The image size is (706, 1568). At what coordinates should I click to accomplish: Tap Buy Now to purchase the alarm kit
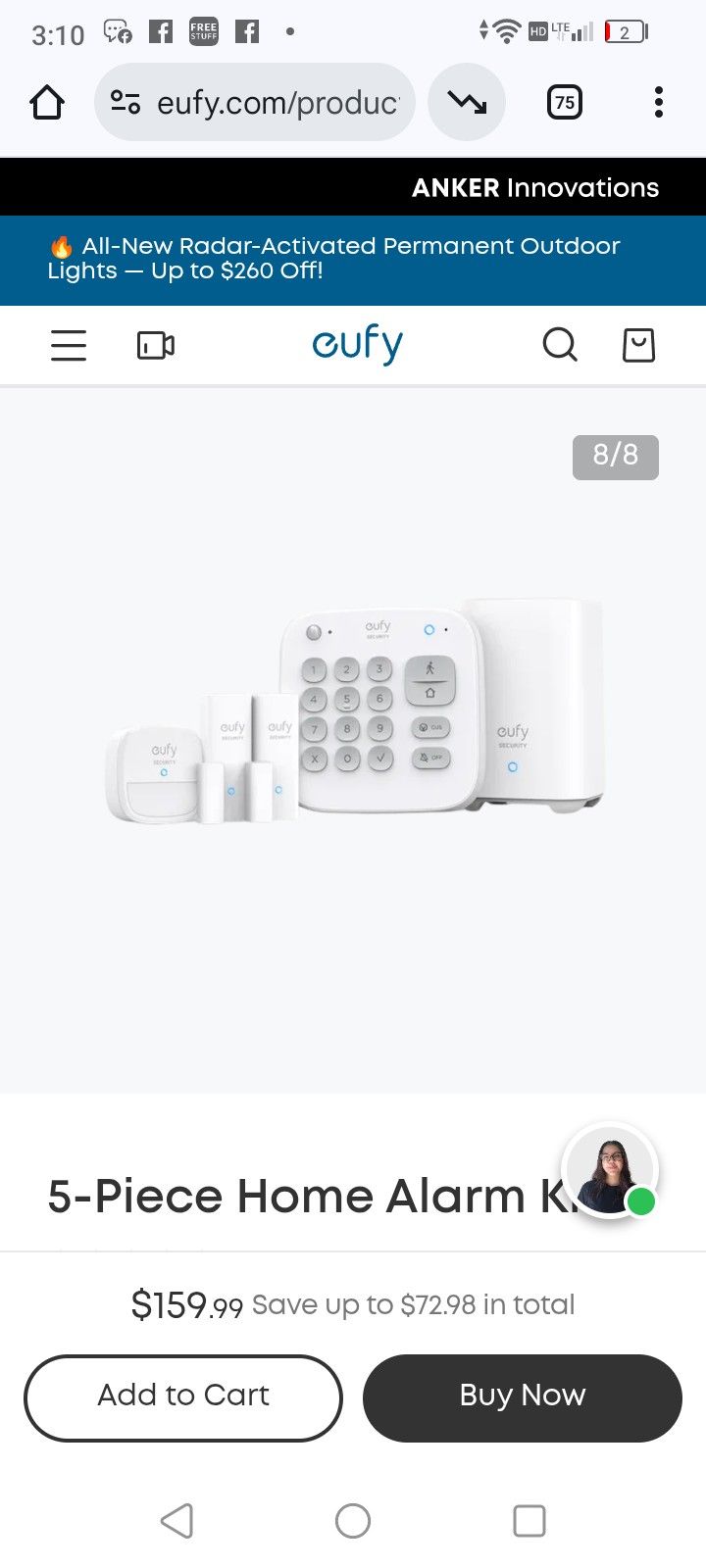[522, 1396]
